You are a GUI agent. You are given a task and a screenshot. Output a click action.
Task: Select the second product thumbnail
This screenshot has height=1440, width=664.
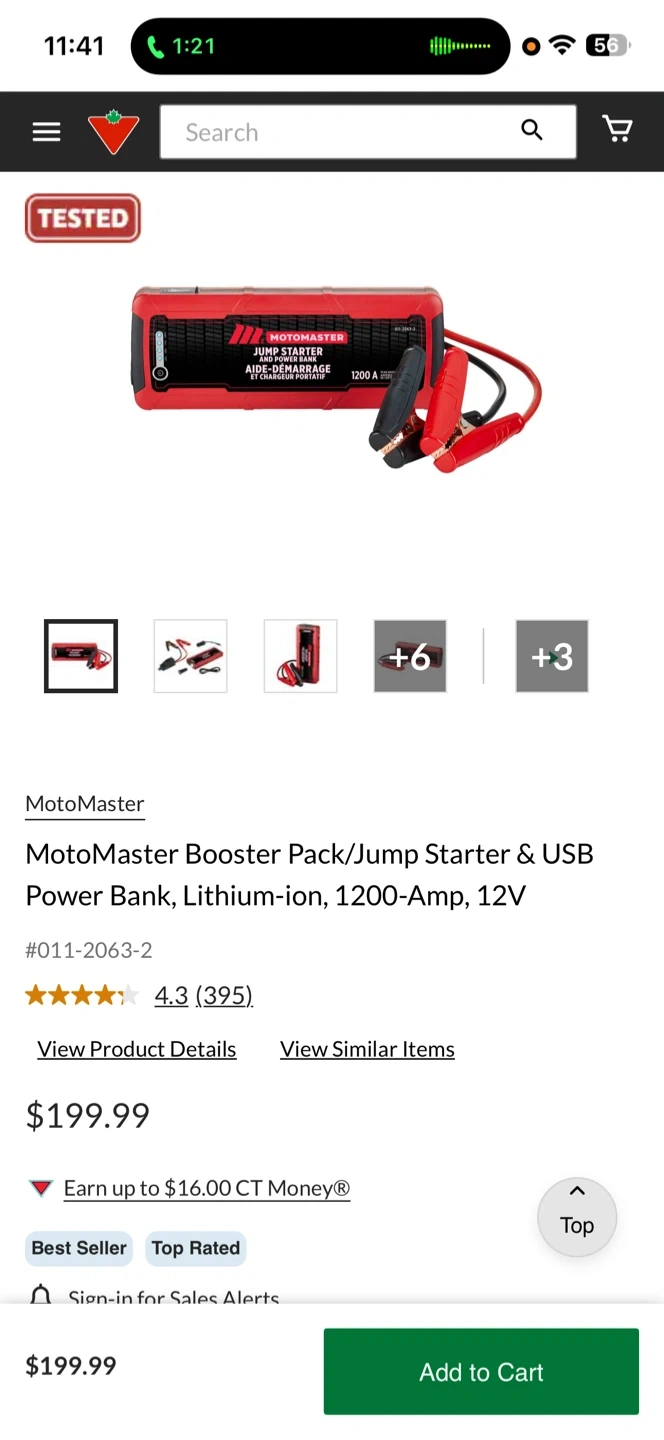click(190, 656)
